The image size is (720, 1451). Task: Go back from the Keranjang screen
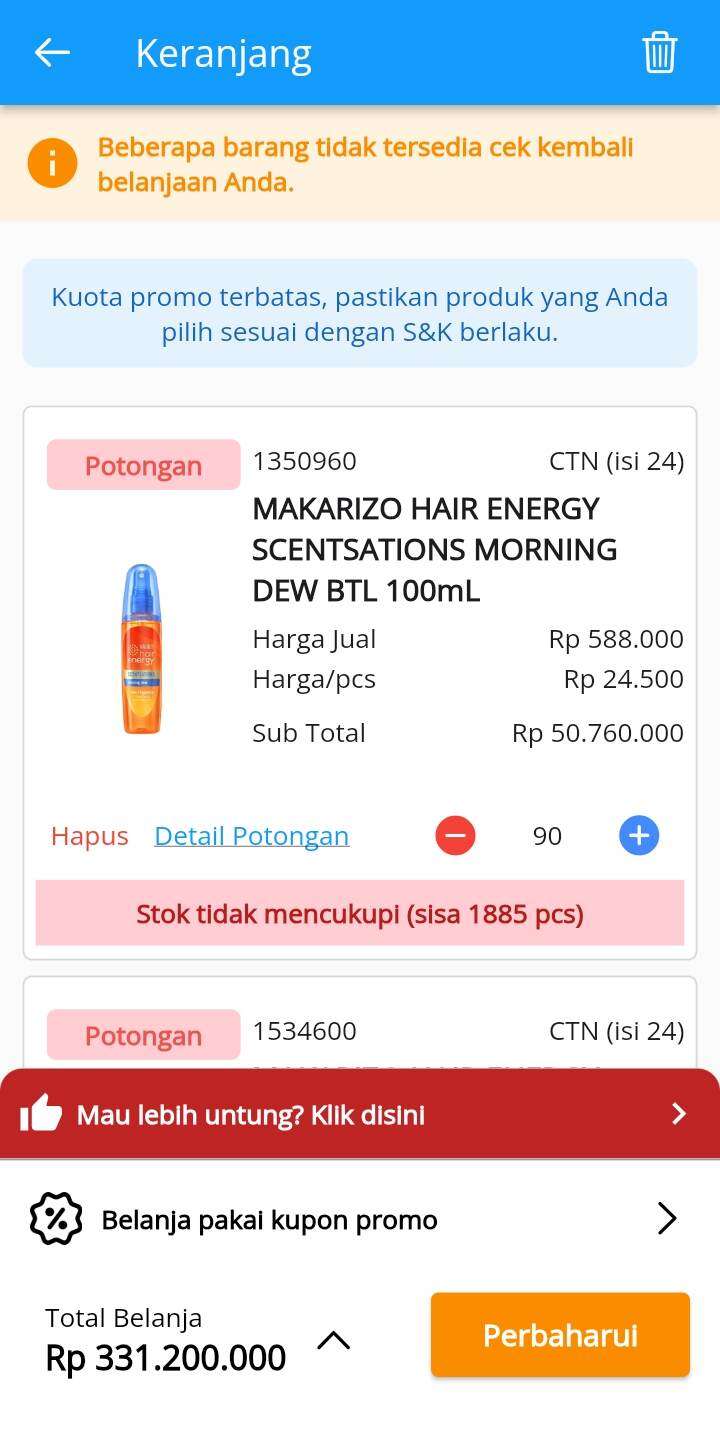52,53
